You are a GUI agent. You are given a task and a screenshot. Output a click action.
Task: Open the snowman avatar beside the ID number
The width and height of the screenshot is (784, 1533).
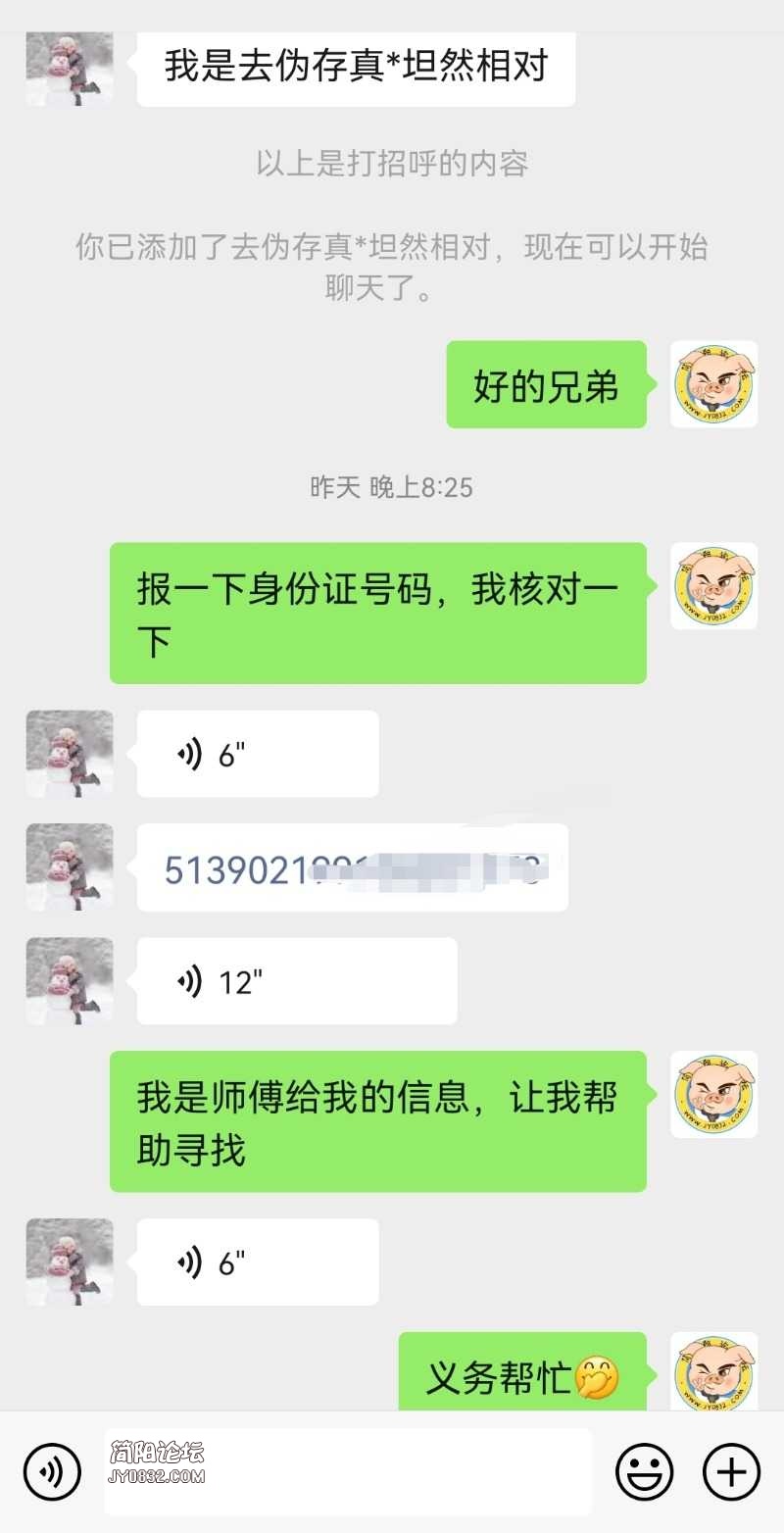pos(70,867)
